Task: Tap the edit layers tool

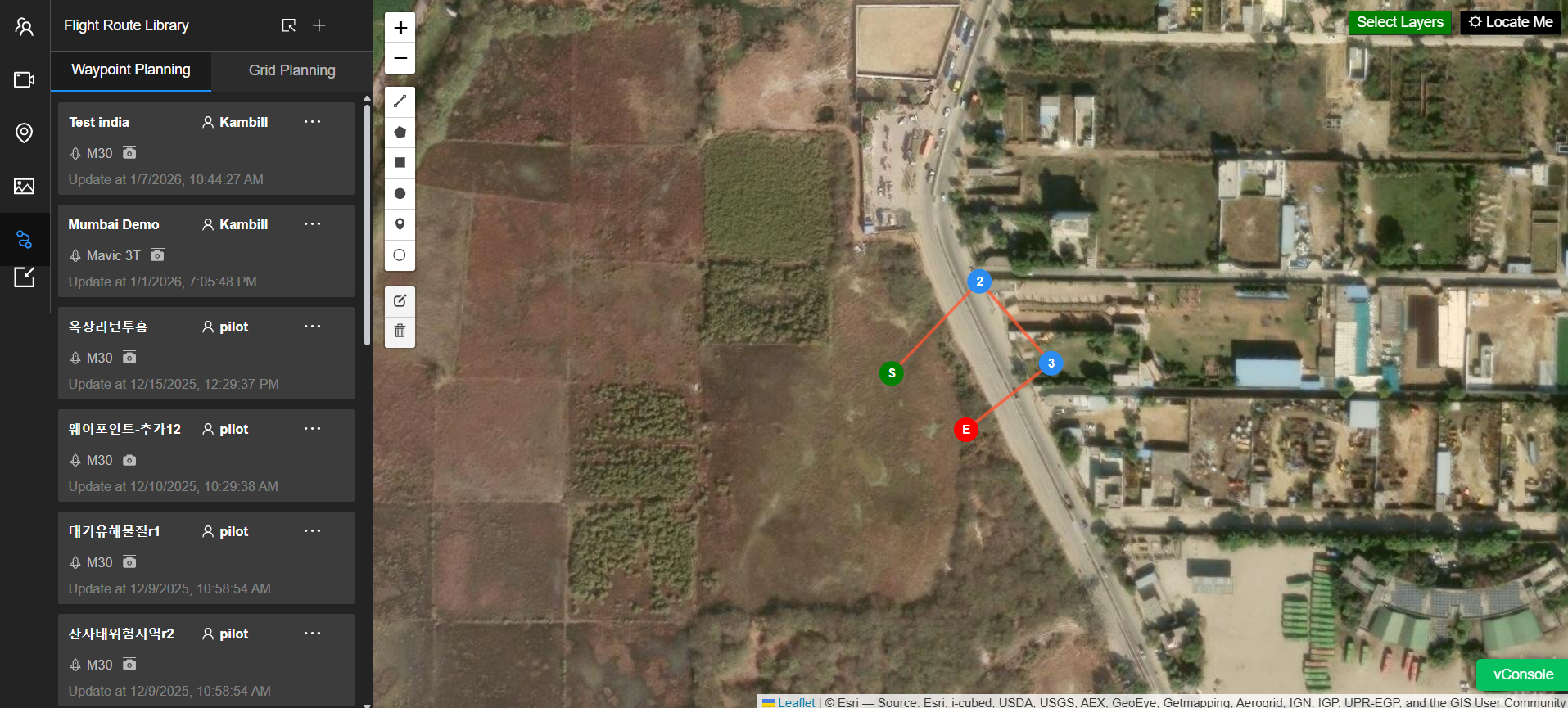Action: pos(400,301)
